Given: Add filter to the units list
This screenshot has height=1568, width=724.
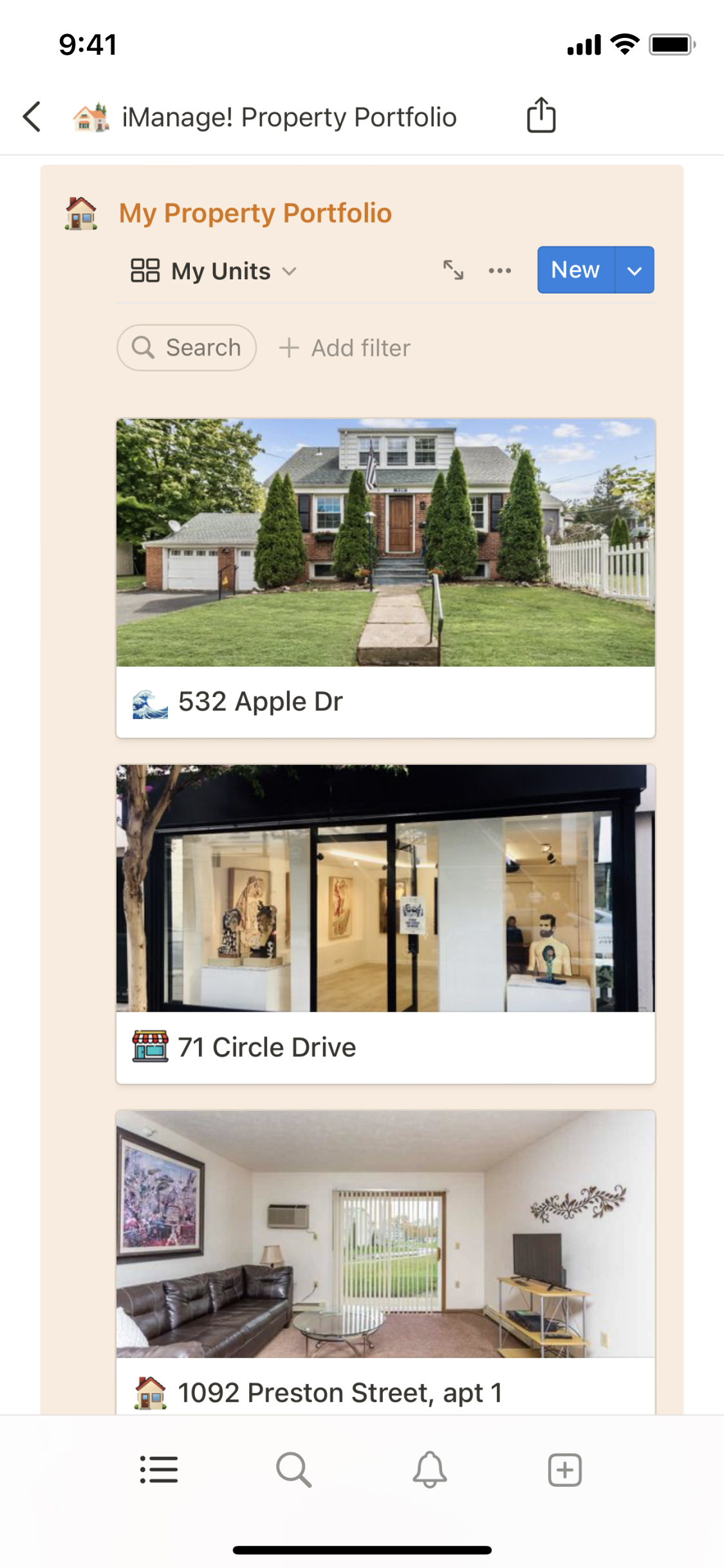Looking at the screenshot, I should point(344,348).
